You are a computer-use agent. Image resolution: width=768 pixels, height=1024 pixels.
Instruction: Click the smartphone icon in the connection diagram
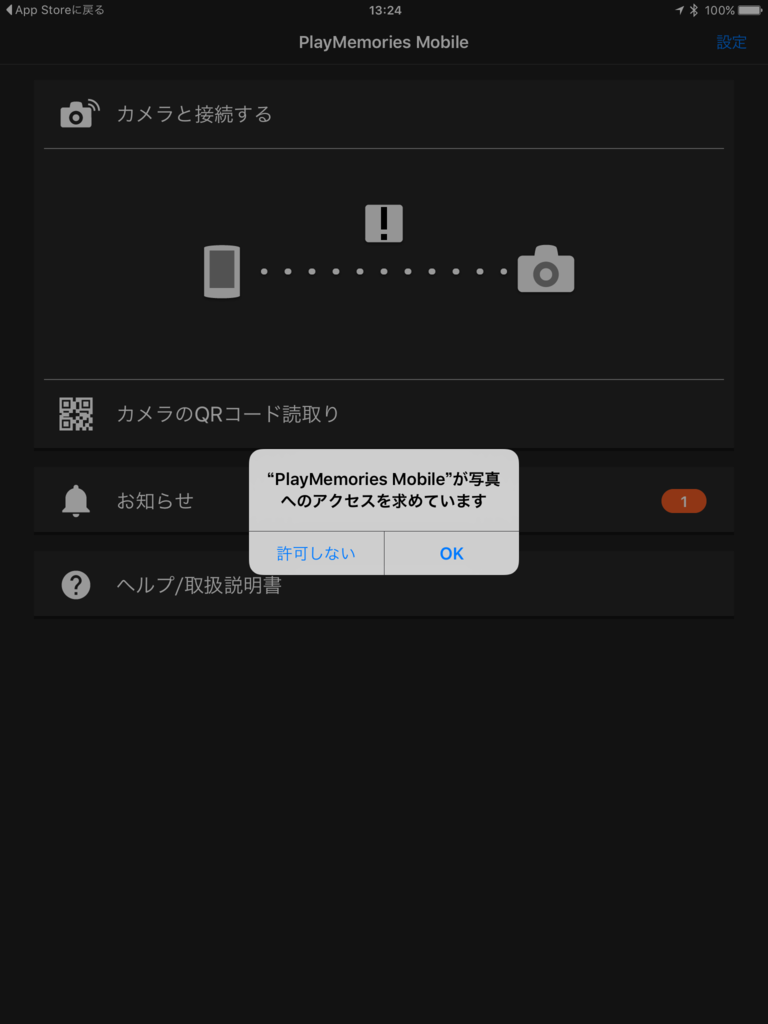click(222, 270)
